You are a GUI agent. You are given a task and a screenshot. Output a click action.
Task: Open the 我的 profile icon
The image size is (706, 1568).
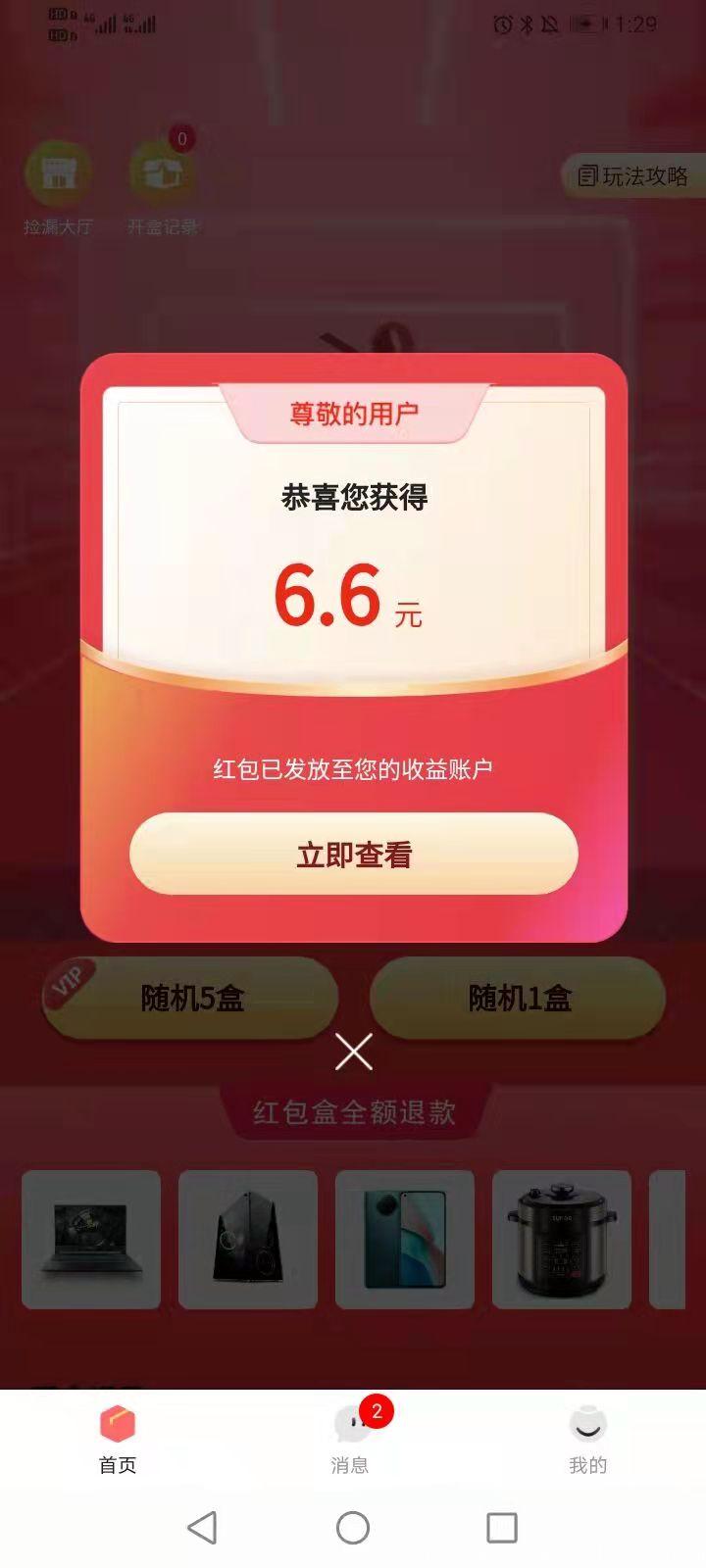589,1424
